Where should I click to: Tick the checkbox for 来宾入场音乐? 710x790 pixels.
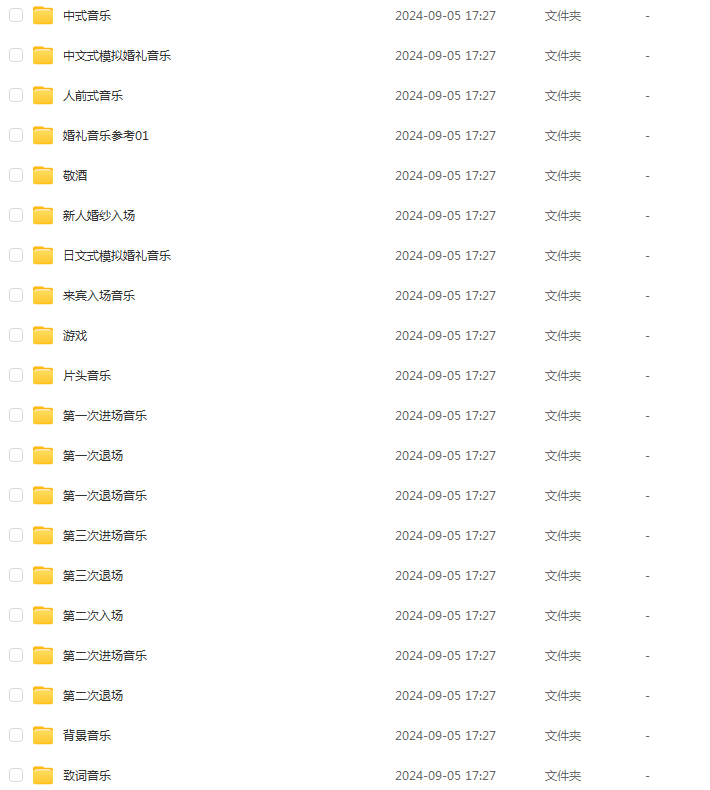16,295
